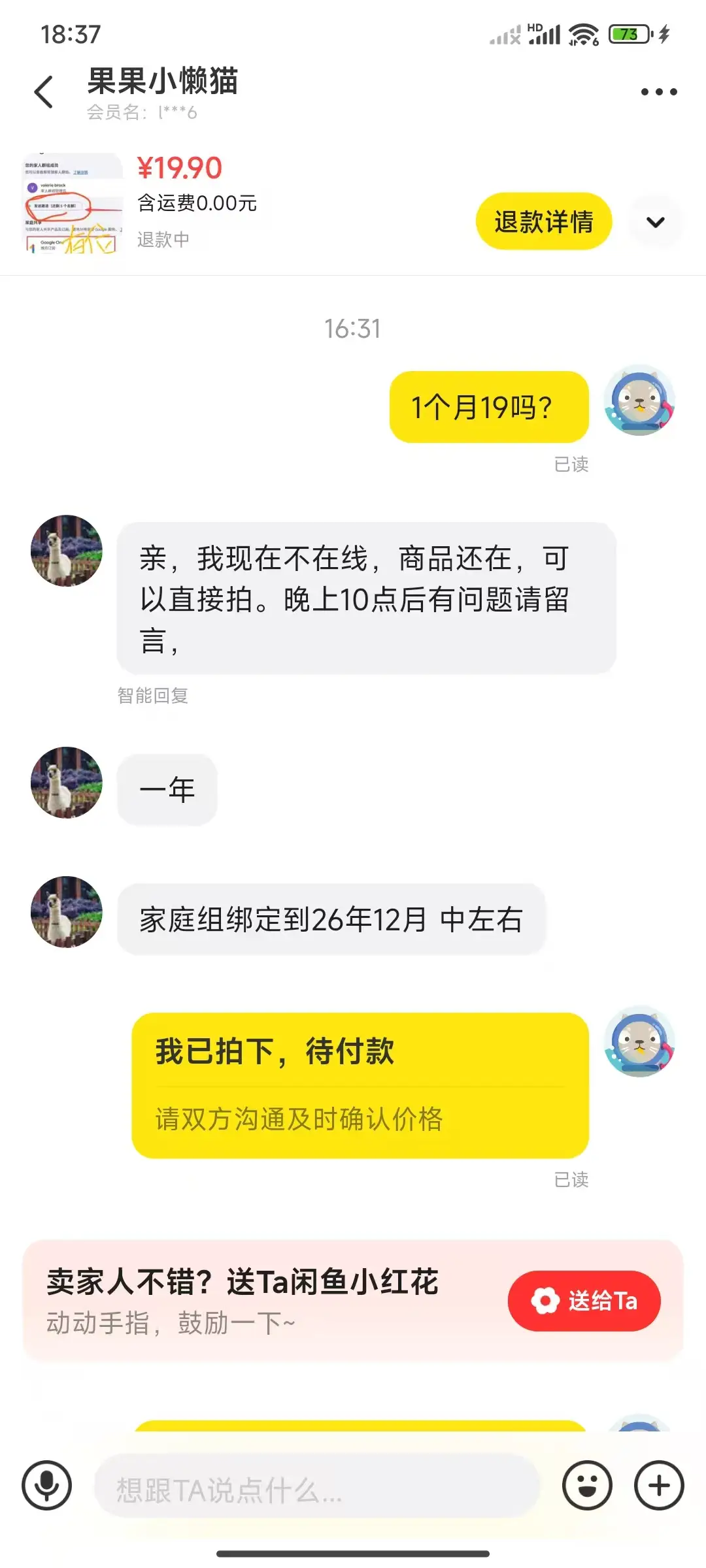Viewport: 706px width, 1568px height.
Task: View seller's alpaca avatar next to 一年
Action: pyautogui.click(x=67, y=782)
